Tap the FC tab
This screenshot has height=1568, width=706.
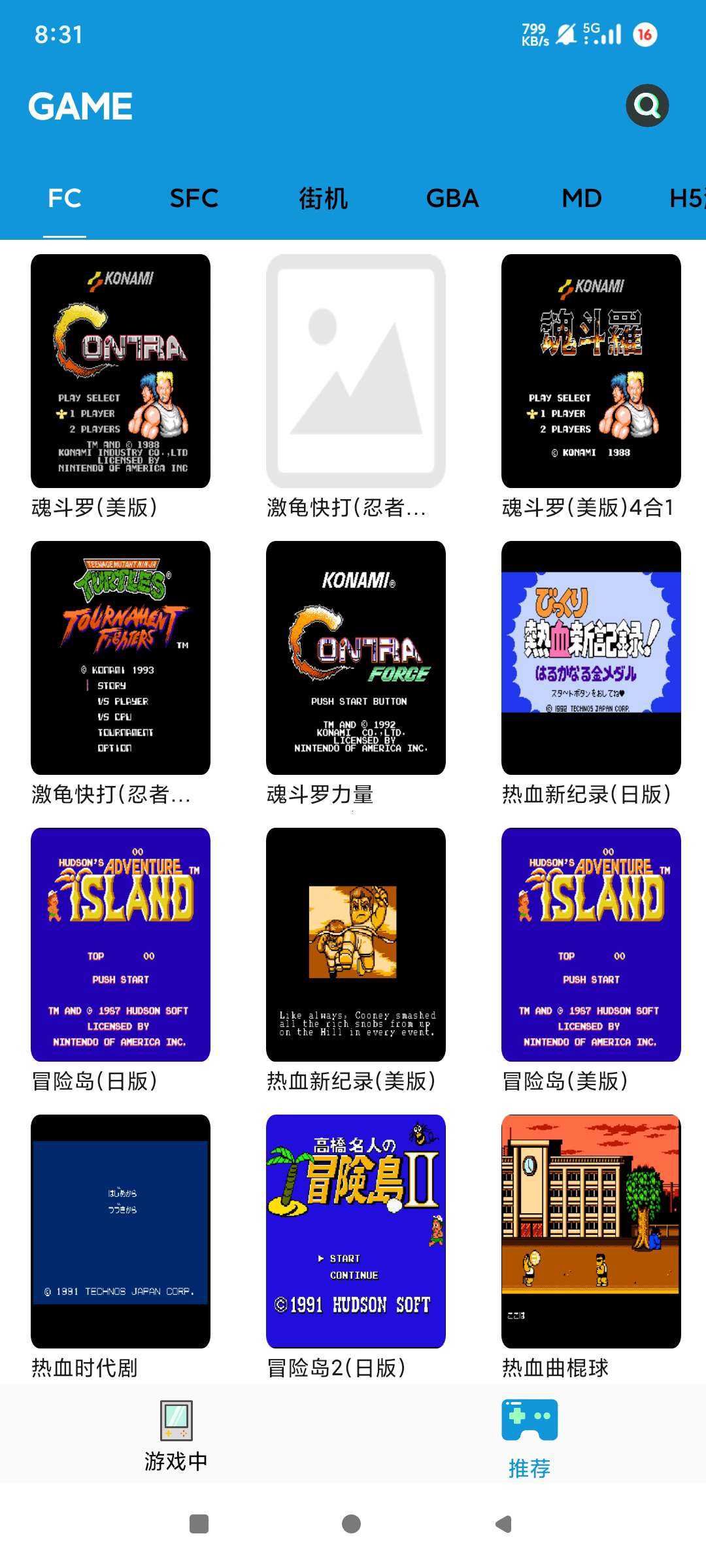[65, 198]
